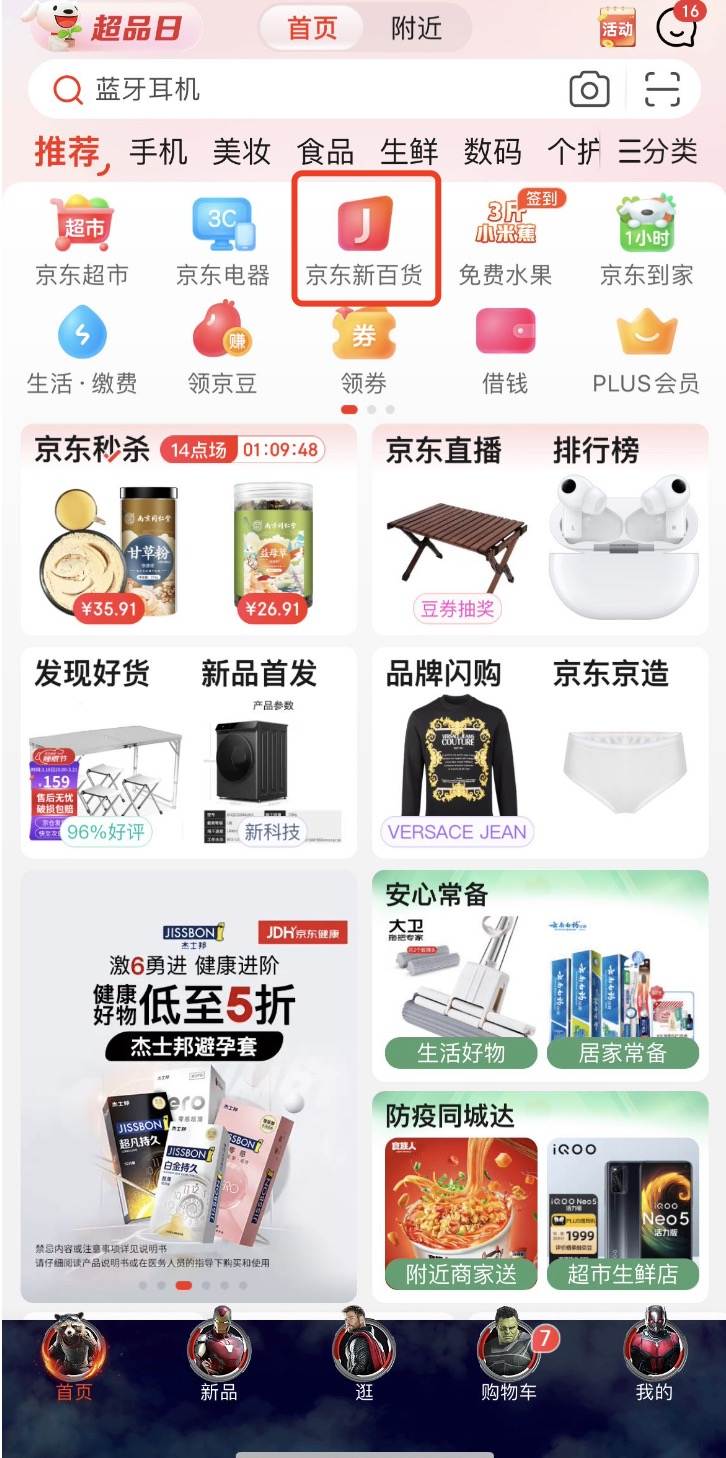
Task: Open the 购物车 shopping cart tab
Action: 508,1353
